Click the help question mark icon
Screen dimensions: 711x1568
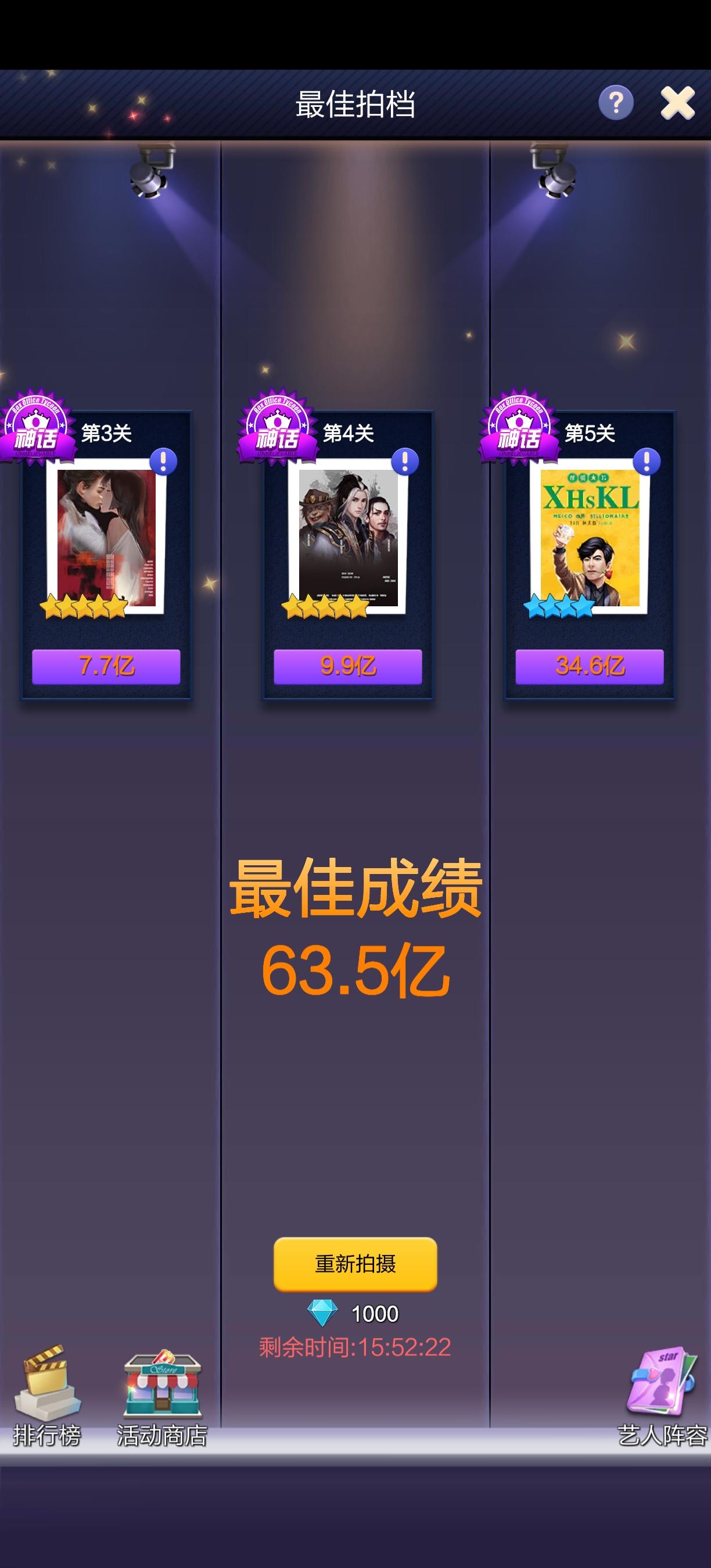click(617, 103)
